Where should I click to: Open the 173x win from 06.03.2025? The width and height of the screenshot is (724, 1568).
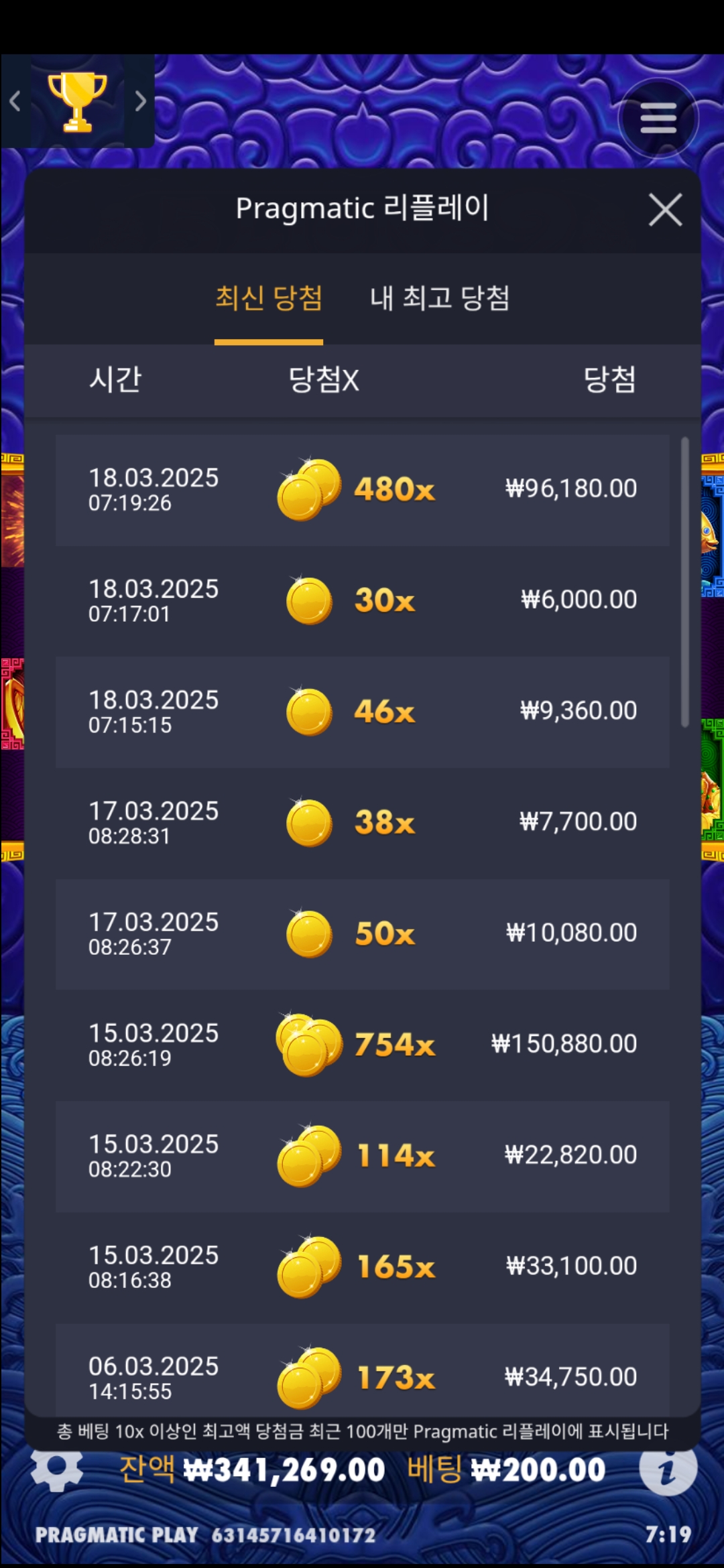pyautogui.click(x=362, y=1374)
